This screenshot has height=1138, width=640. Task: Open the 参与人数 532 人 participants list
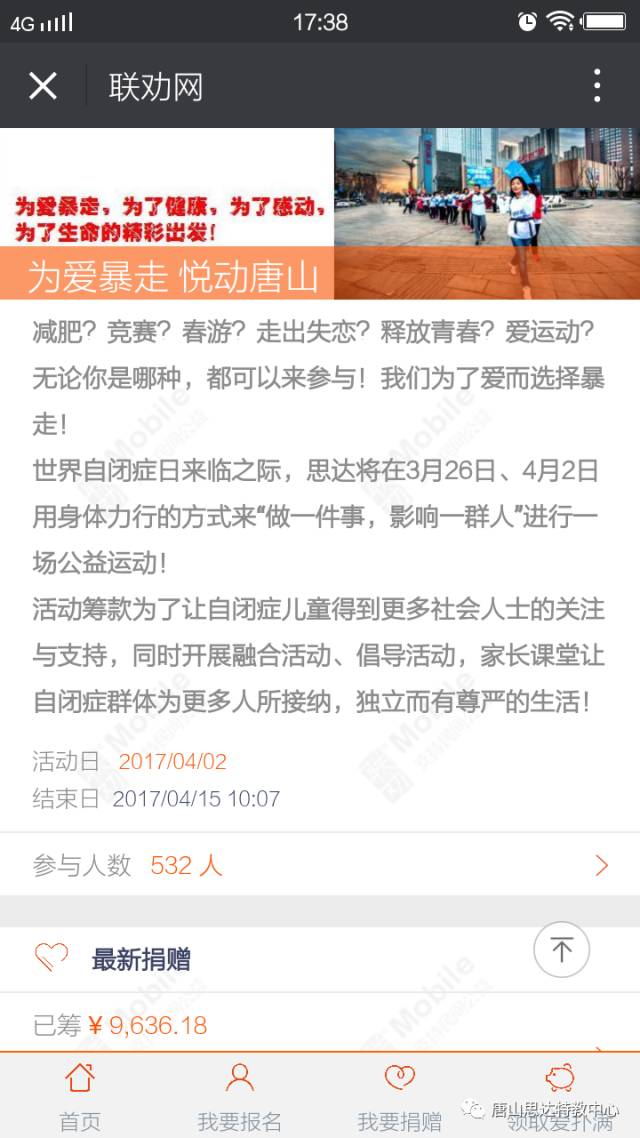320,865
